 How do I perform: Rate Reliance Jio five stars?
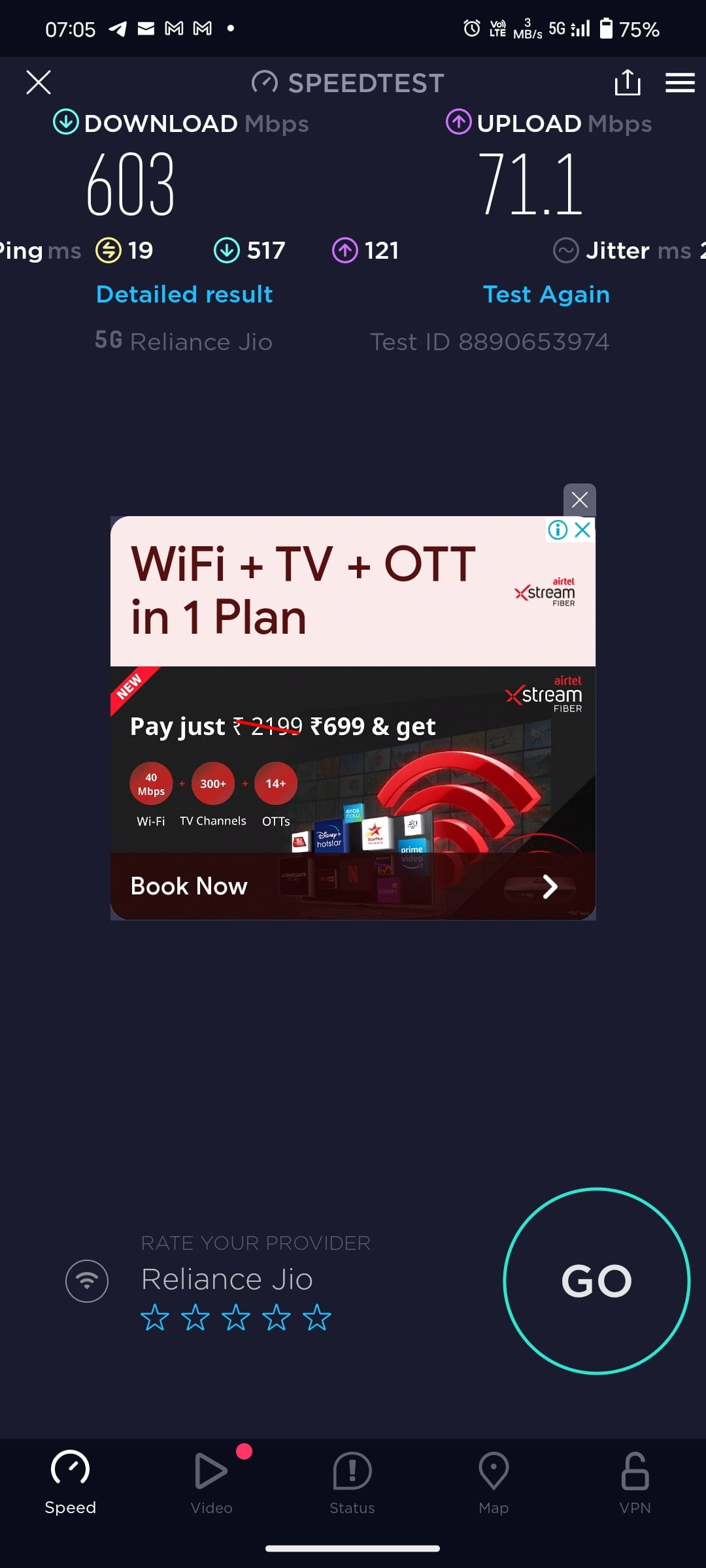[317, 1318]
